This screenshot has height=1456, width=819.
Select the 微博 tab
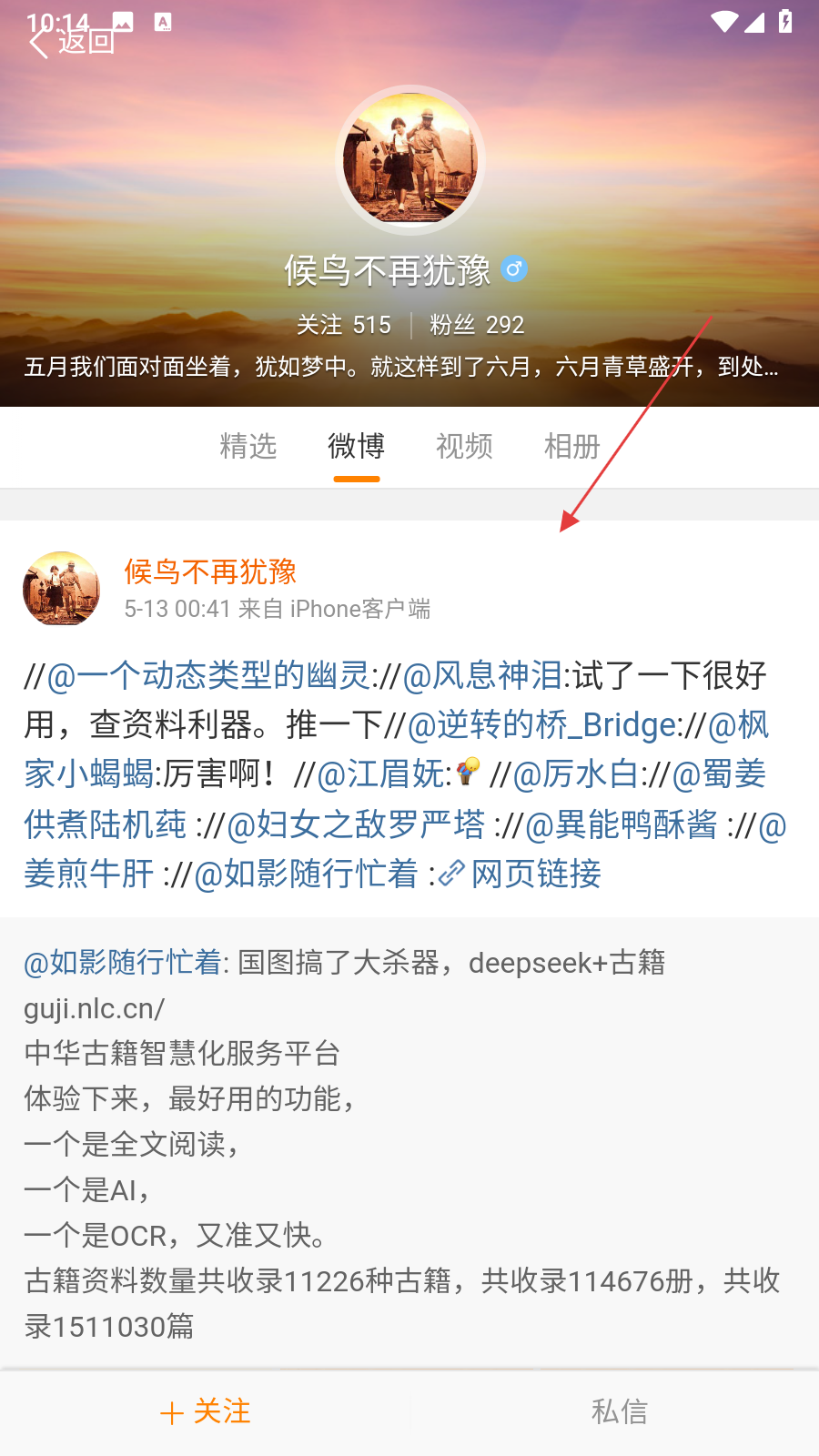click(x=356, y=447)
